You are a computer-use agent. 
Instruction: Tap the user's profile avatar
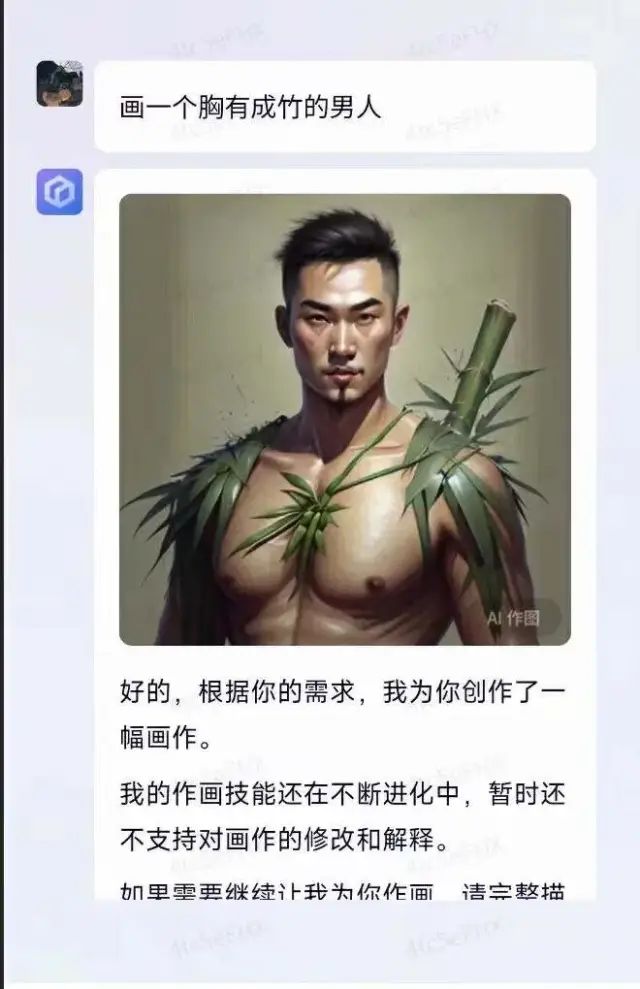pyautogui.click(x=59, y=83)
